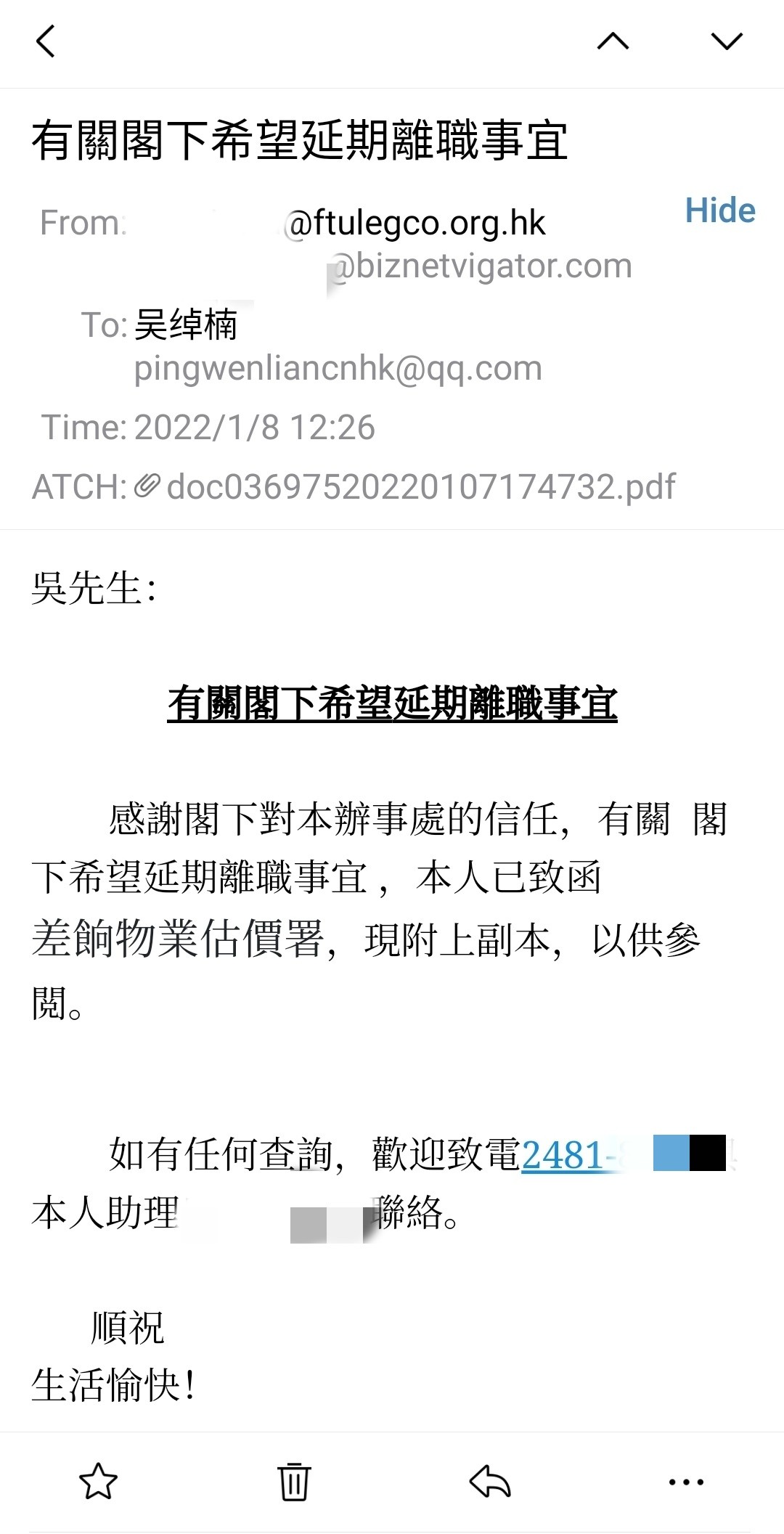
Task: Go back to the inbox
Action: [45, 41]
